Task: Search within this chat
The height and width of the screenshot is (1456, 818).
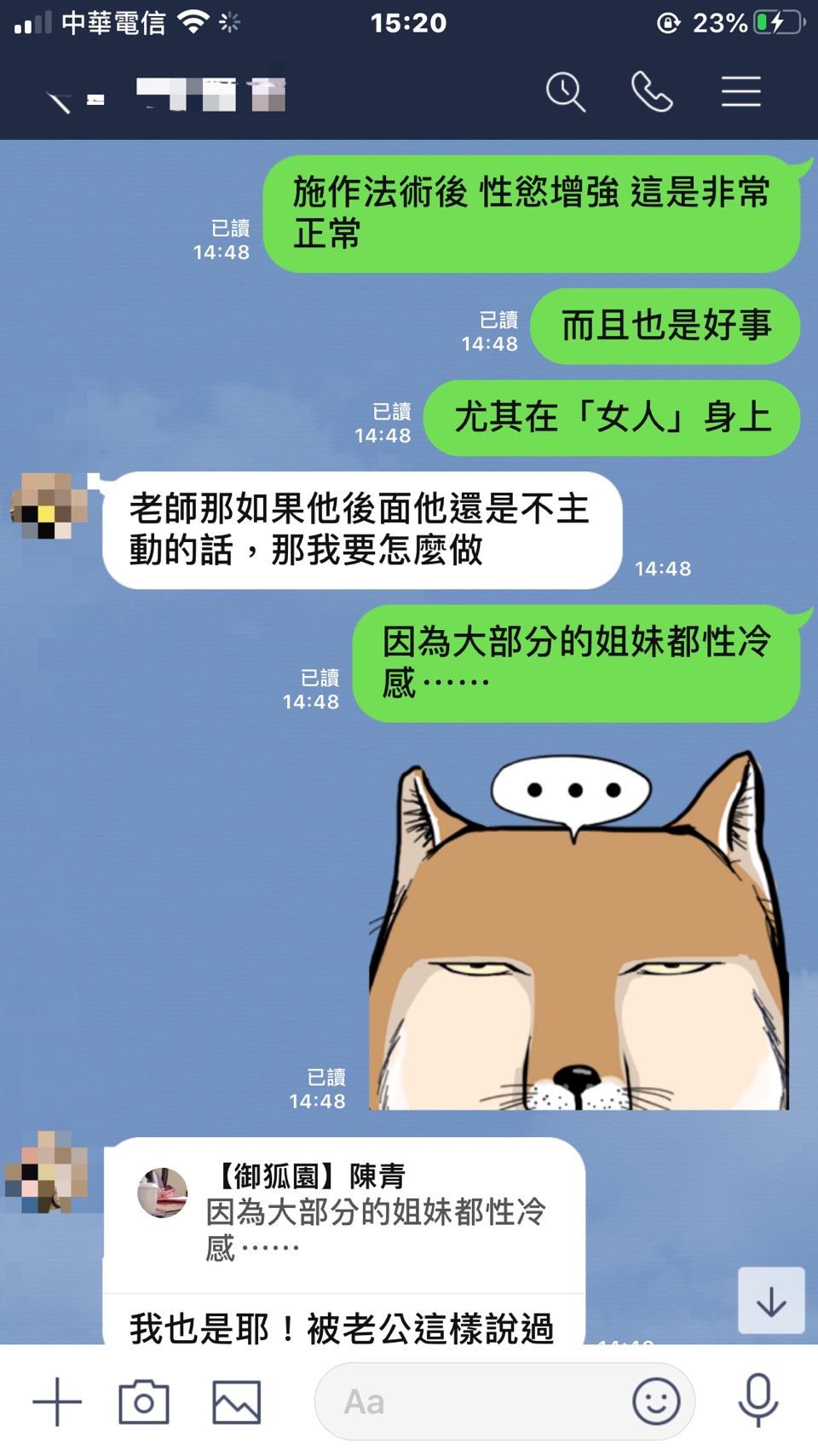Action: pos(566,92)
